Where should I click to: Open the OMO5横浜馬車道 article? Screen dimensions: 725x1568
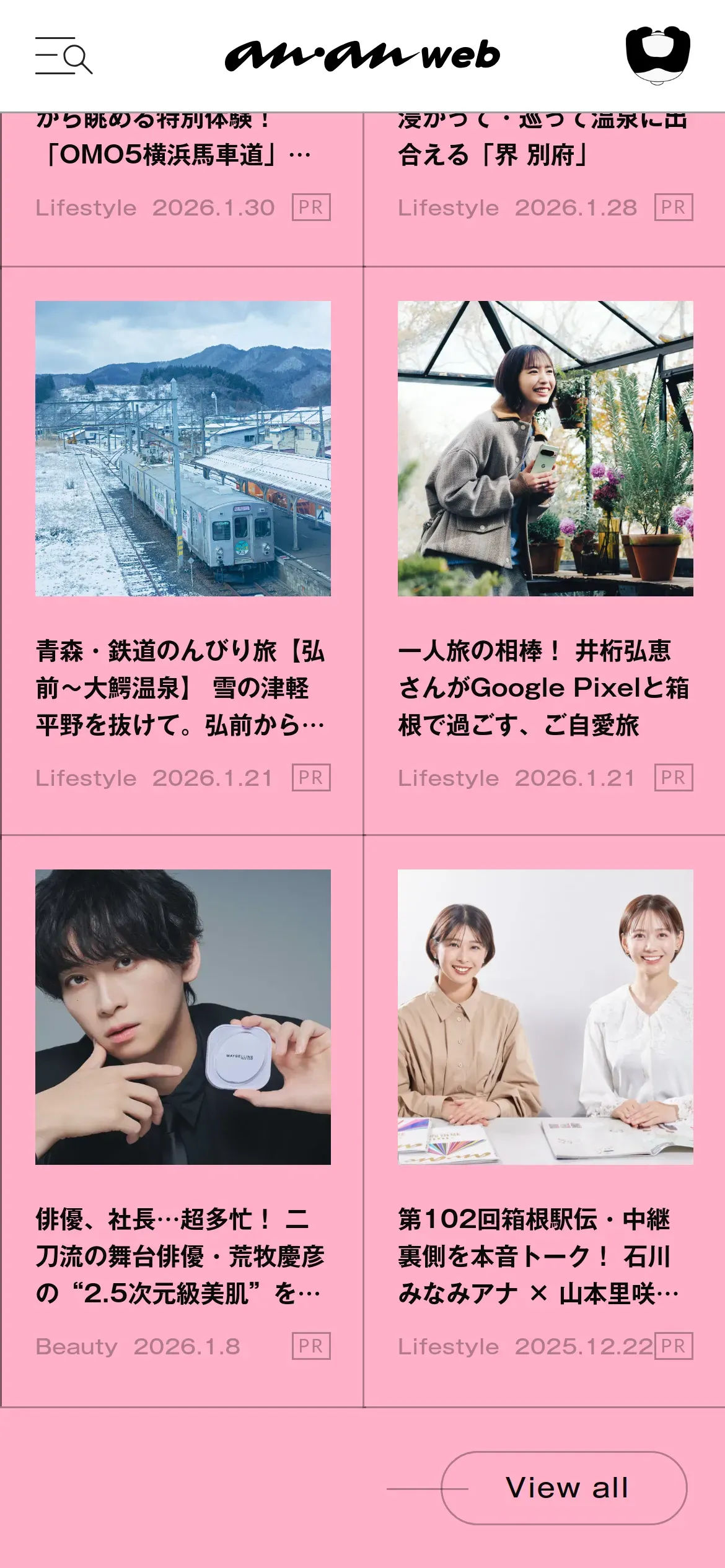click(179, 155)
